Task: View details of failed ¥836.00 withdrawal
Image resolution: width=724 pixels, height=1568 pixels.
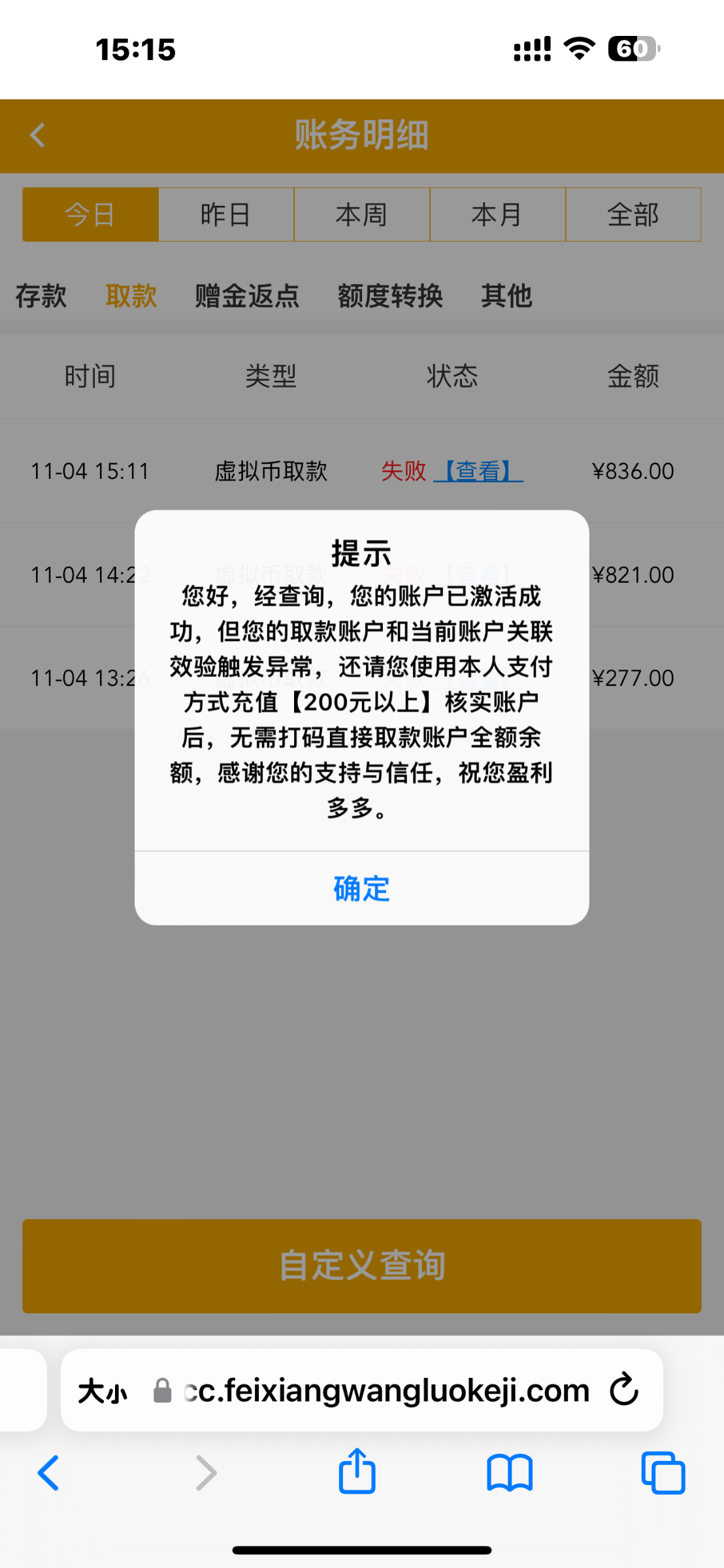Action: pyautogui.click(x=478, y=471)
